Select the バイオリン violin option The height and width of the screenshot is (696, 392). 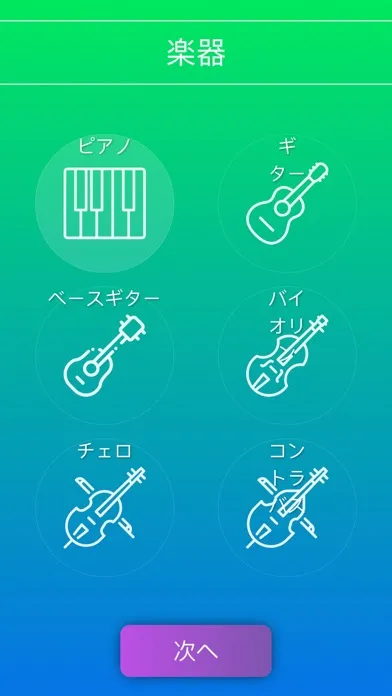point(287,355)
